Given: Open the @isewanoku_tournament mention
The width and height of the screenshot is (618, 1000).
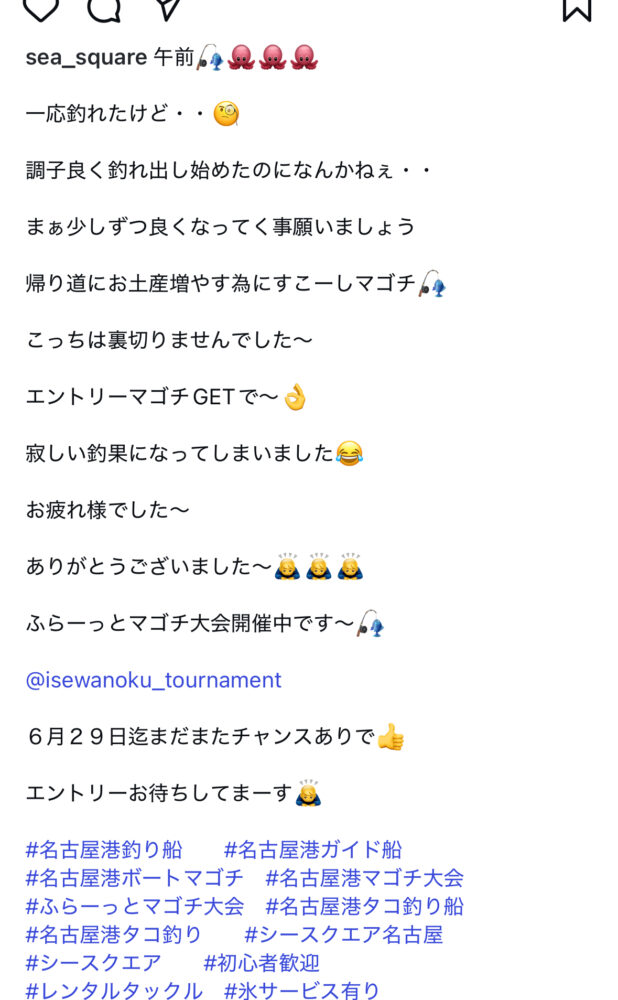Looking at the screenshot, I should [x=153, y=680].
